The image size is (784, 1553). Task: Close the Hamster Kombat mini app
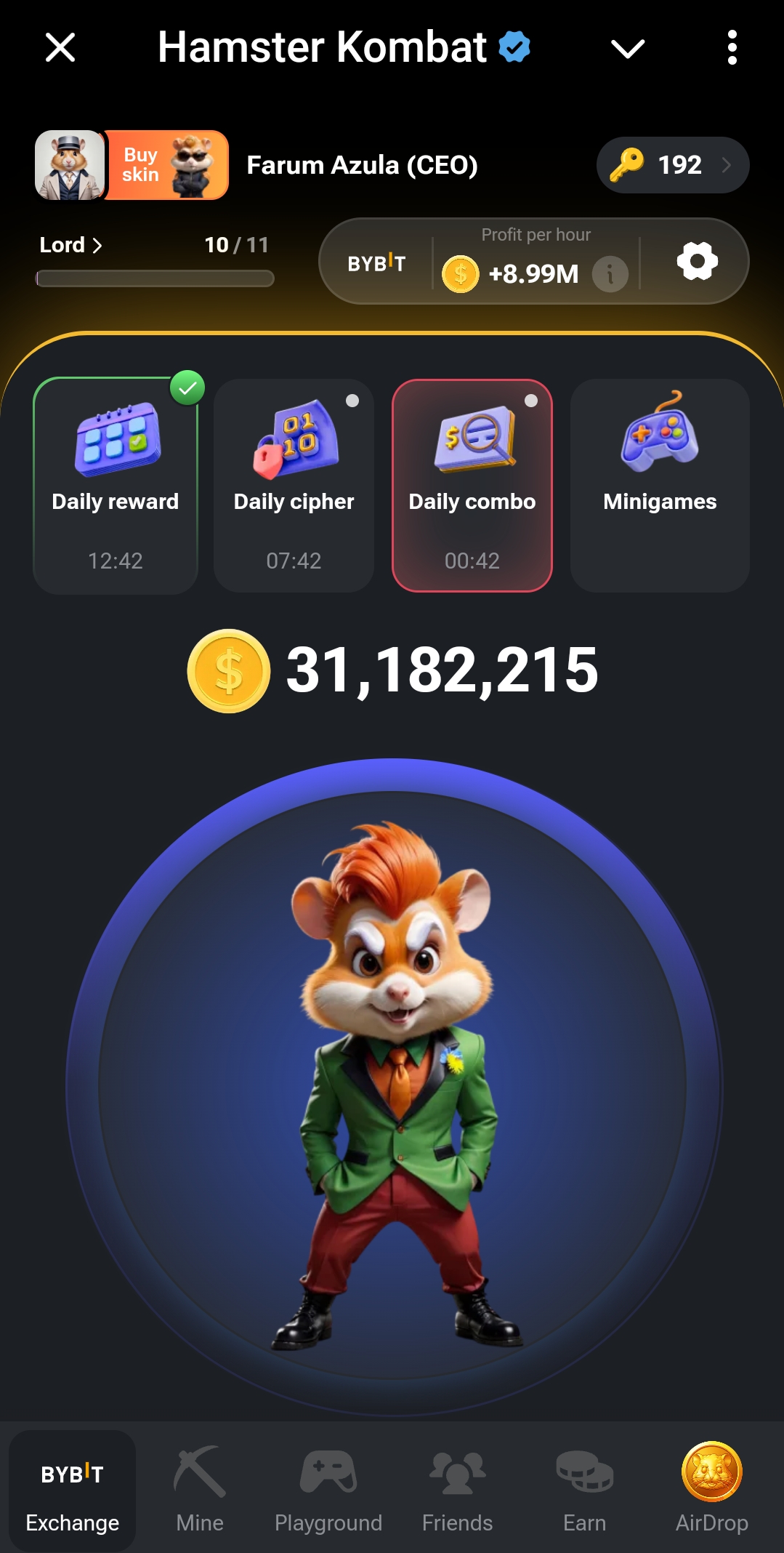tap(60, 48)
